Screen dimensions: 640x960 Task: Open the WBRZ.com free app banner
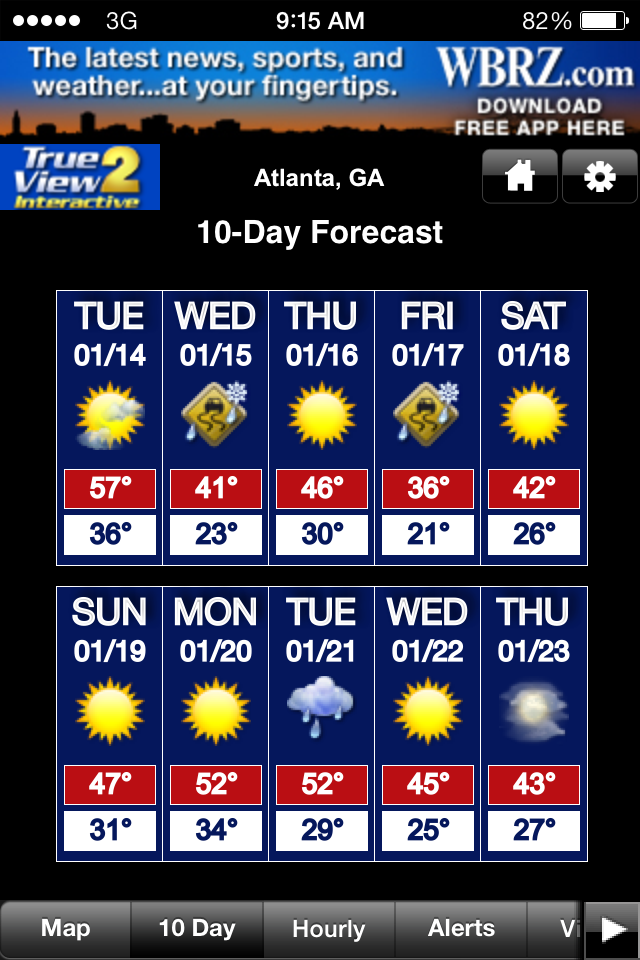coord(320,91)
